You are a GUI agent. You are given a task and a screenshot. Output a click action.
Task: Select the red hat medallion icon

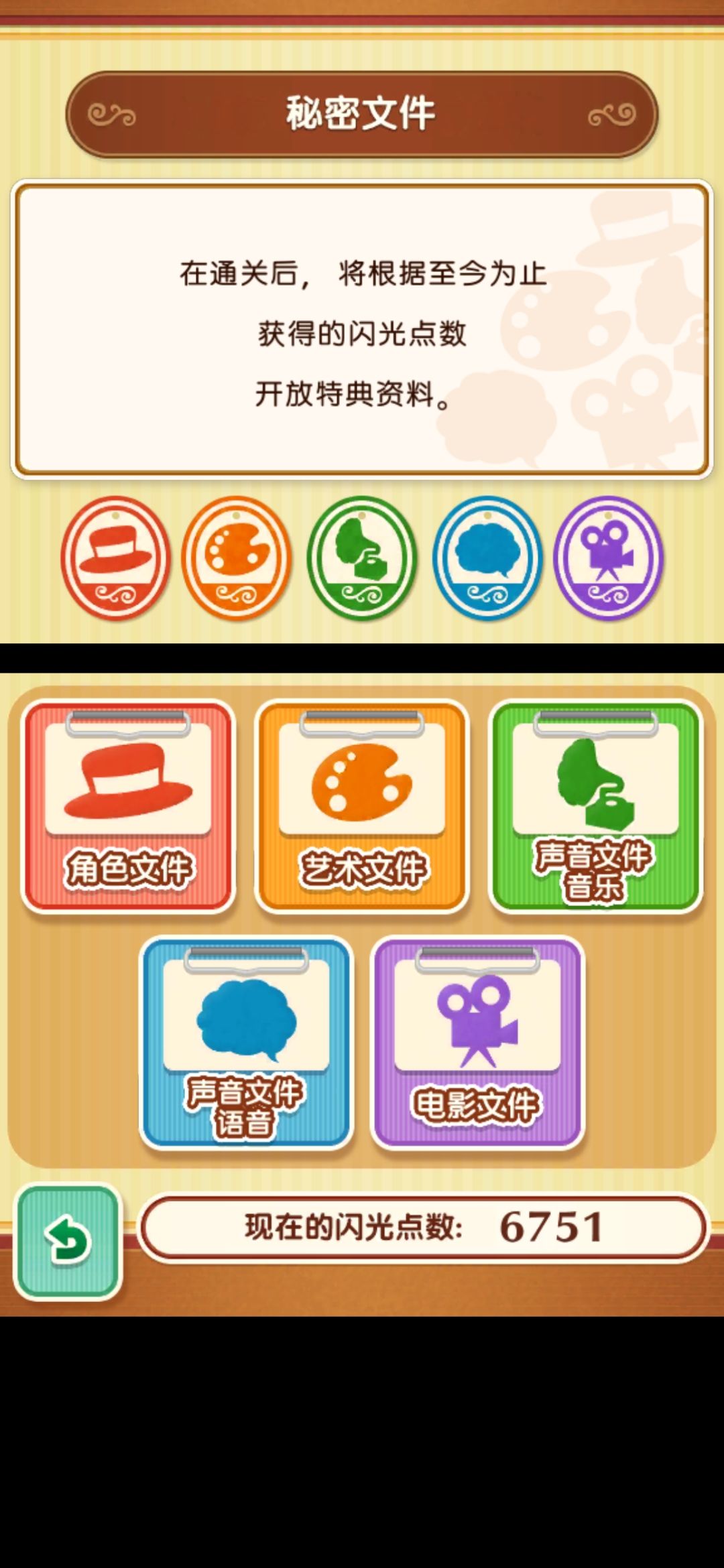tap(117, 560)
